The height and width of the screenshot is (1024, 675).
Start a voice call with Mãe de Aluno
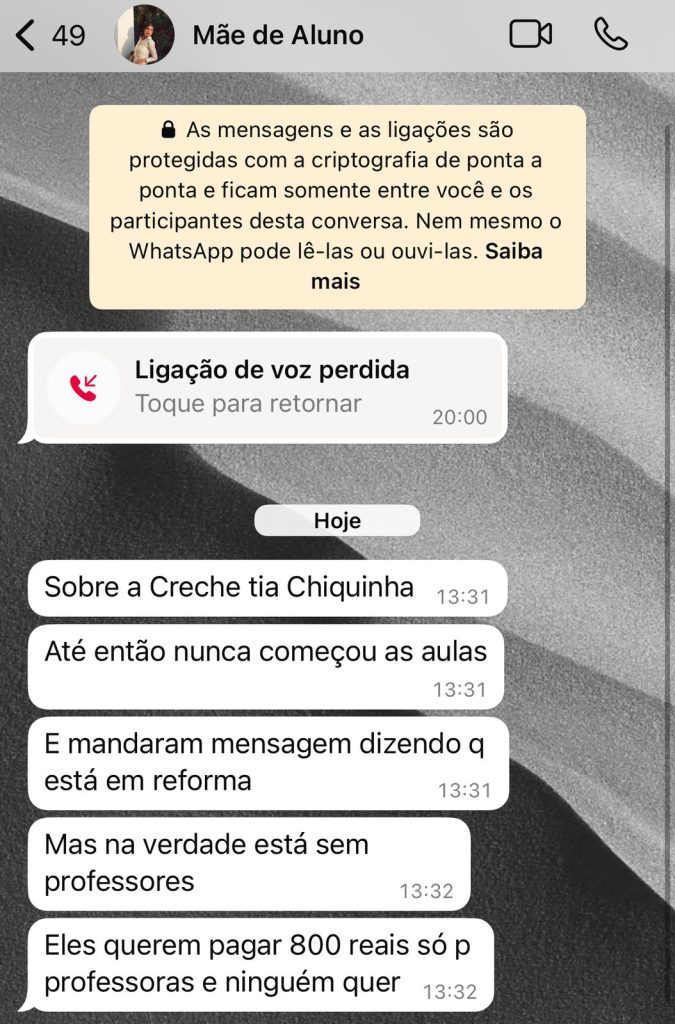pos(610,35)
